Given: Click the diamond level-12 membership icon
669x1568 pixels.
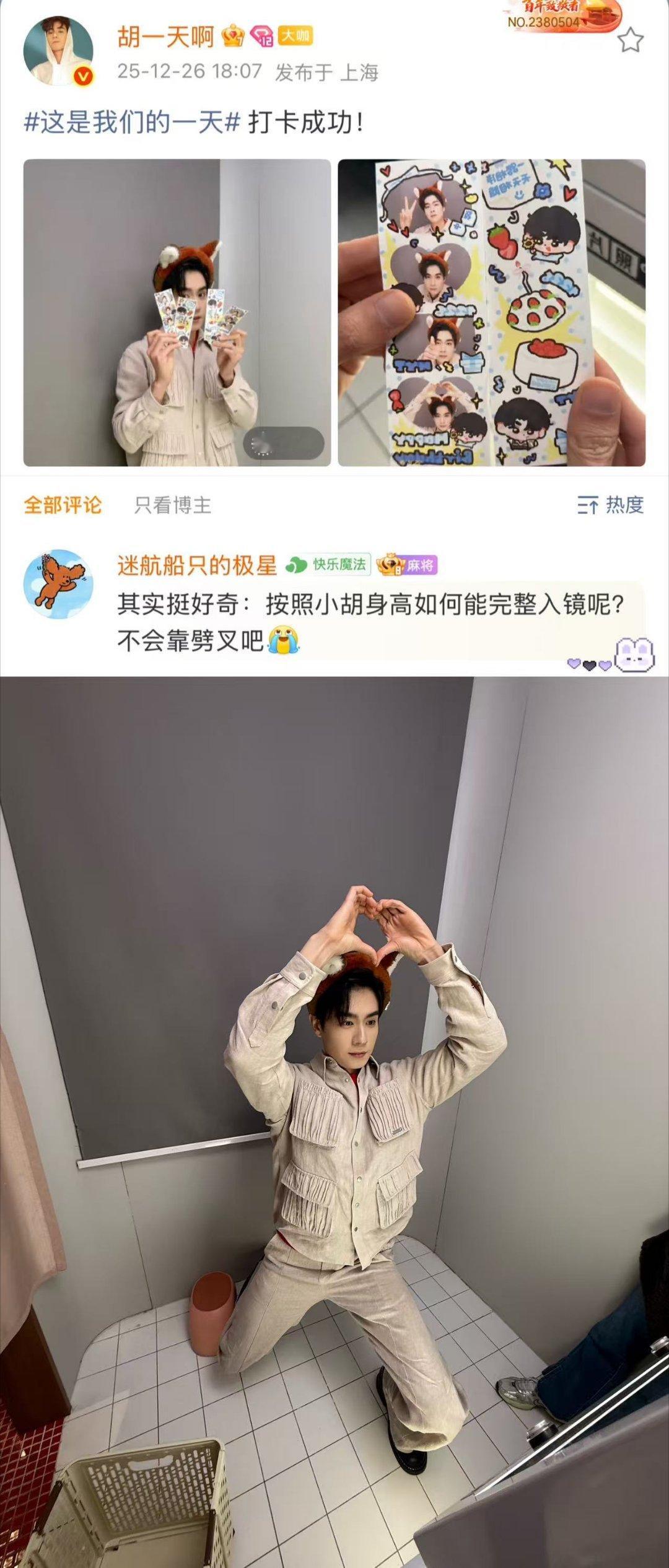Looking at the screenshot, I should tap(260, 37).
